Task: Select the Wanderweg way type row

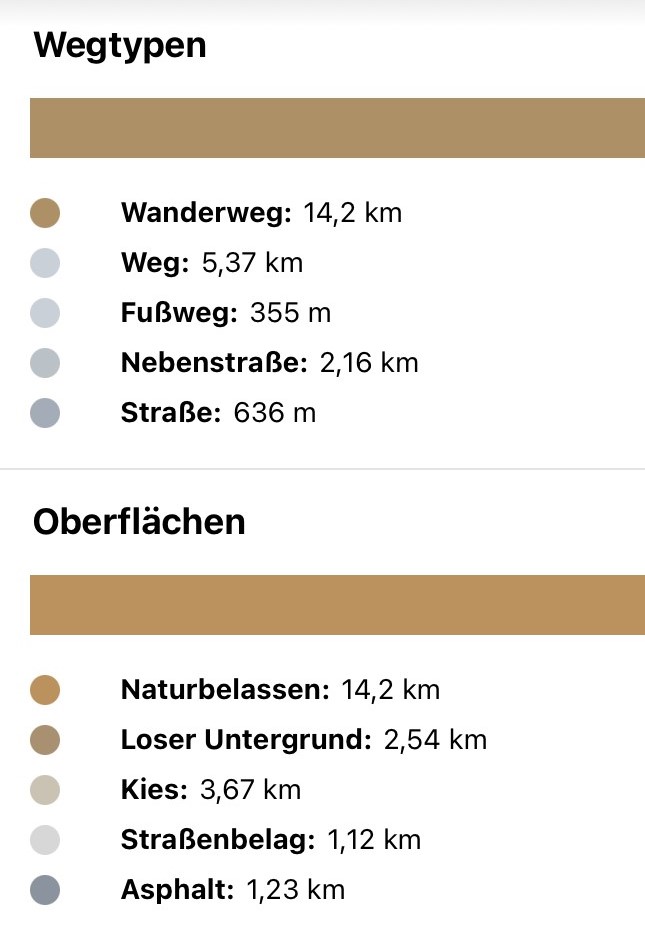Action: pyautogui.click(x=260, y=213)
